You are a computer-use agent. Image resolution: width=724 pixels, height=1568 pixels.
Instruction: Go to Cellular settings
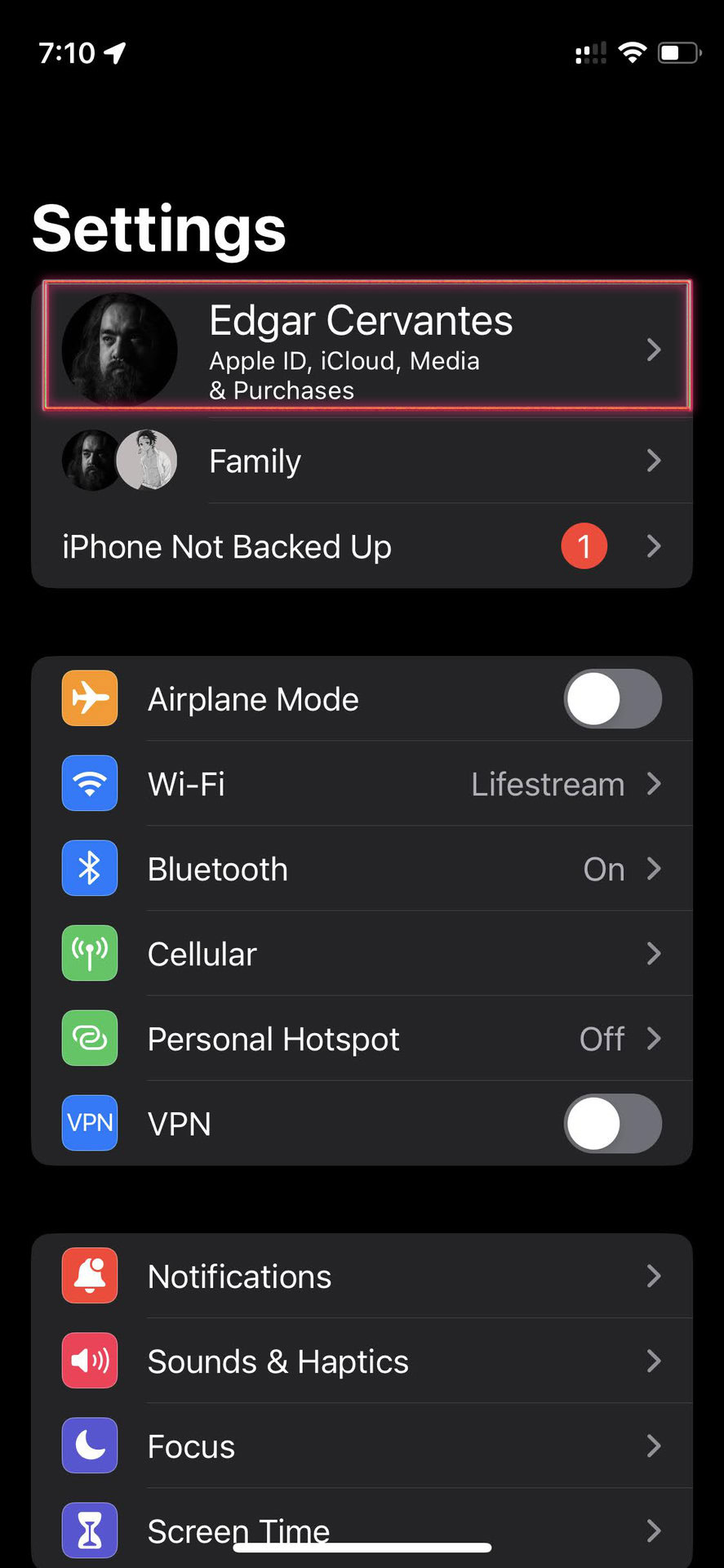(x=362, y=954)
